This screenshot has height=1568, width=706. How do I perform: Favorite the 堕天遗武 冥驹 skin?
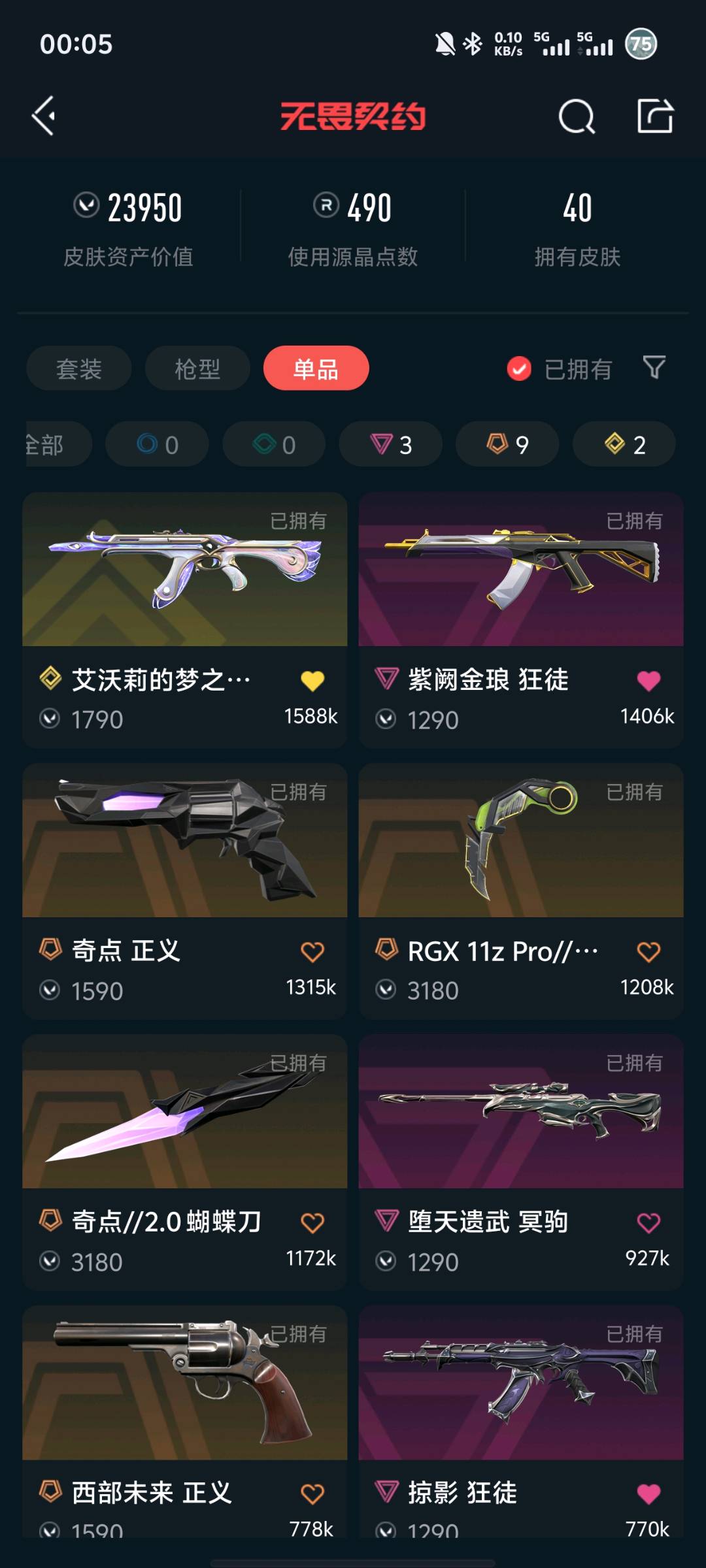pos(648,1223)
